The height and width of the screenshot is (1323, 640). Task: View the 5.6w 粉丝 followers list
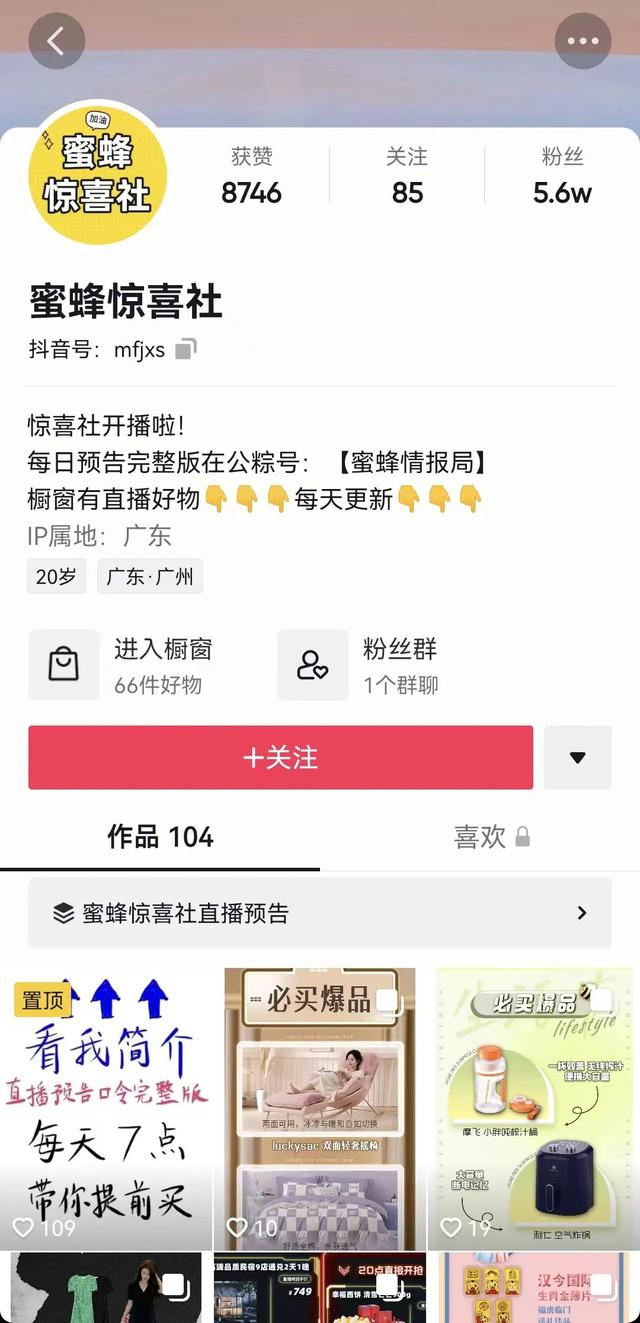[x=562, y=176]
